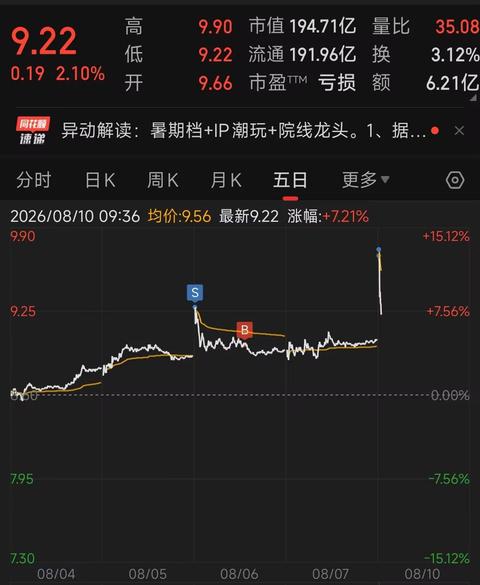Open the 异动解读 news about 暑期档
The image size is (480, 585).
[x=244, y=131]
